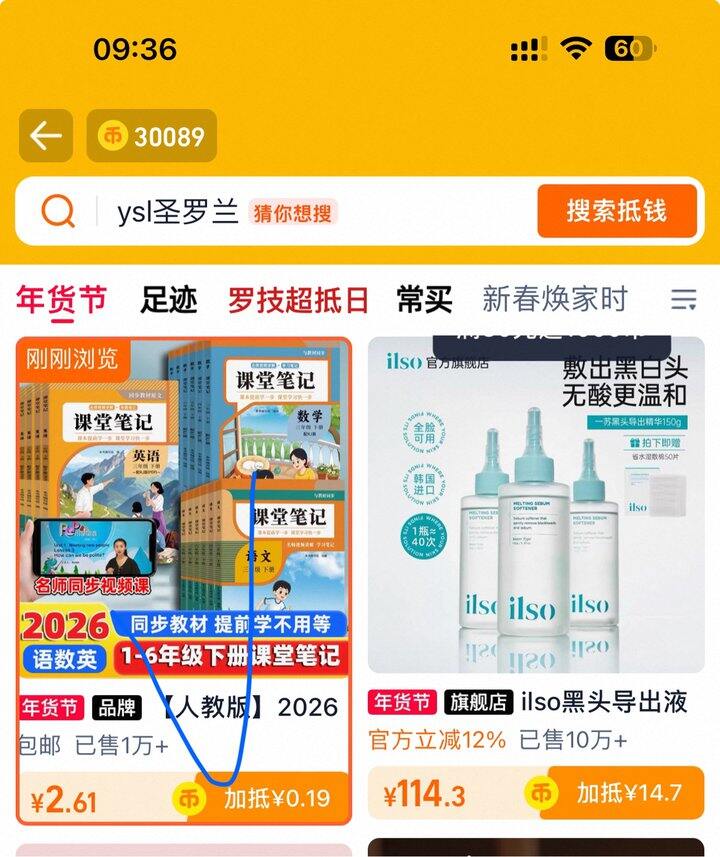Tap the 搜索抵钱 button
720x857 pixels.
click(x=615, y=211)
